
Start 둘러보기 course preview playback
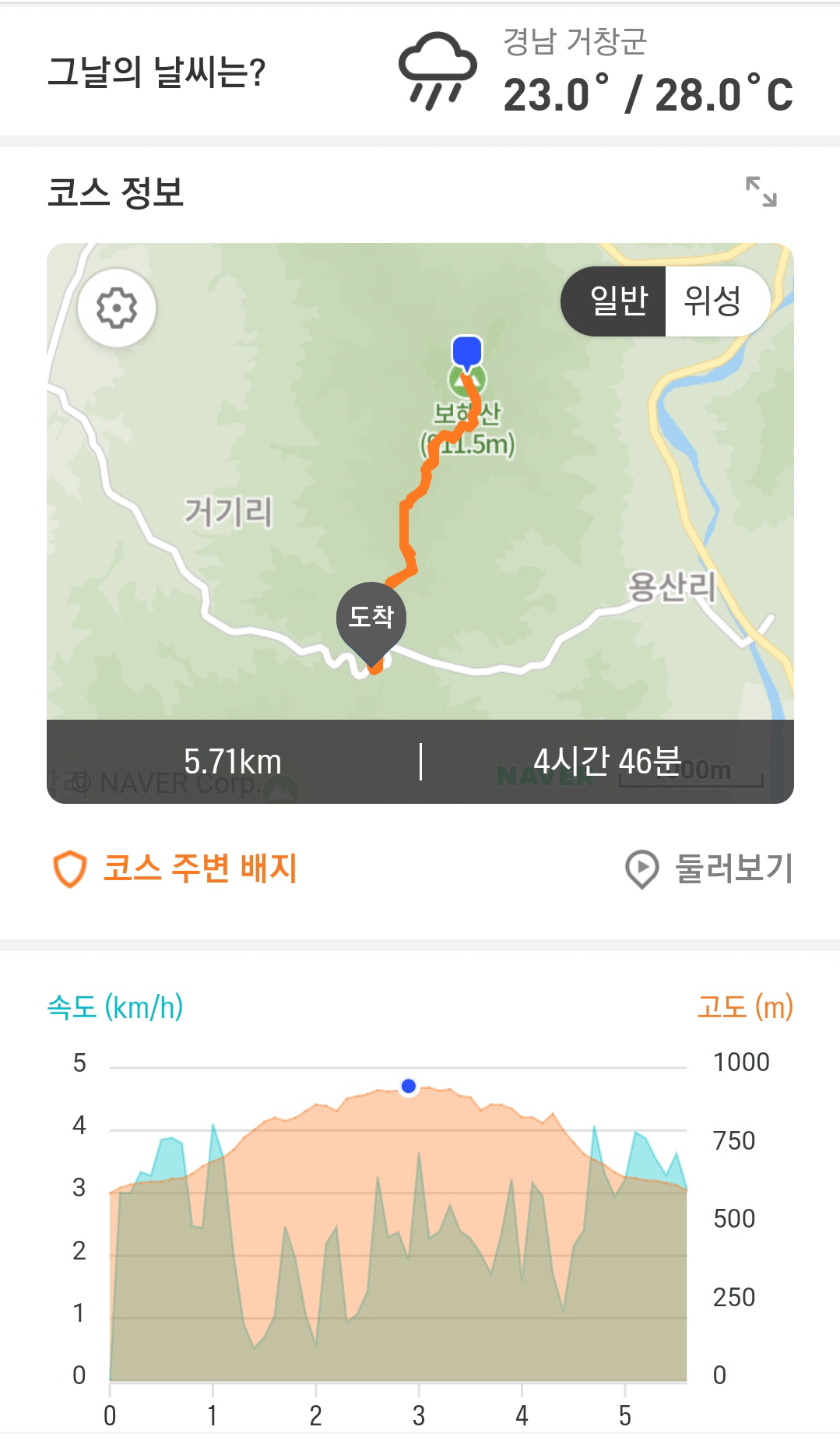[709, 868]
